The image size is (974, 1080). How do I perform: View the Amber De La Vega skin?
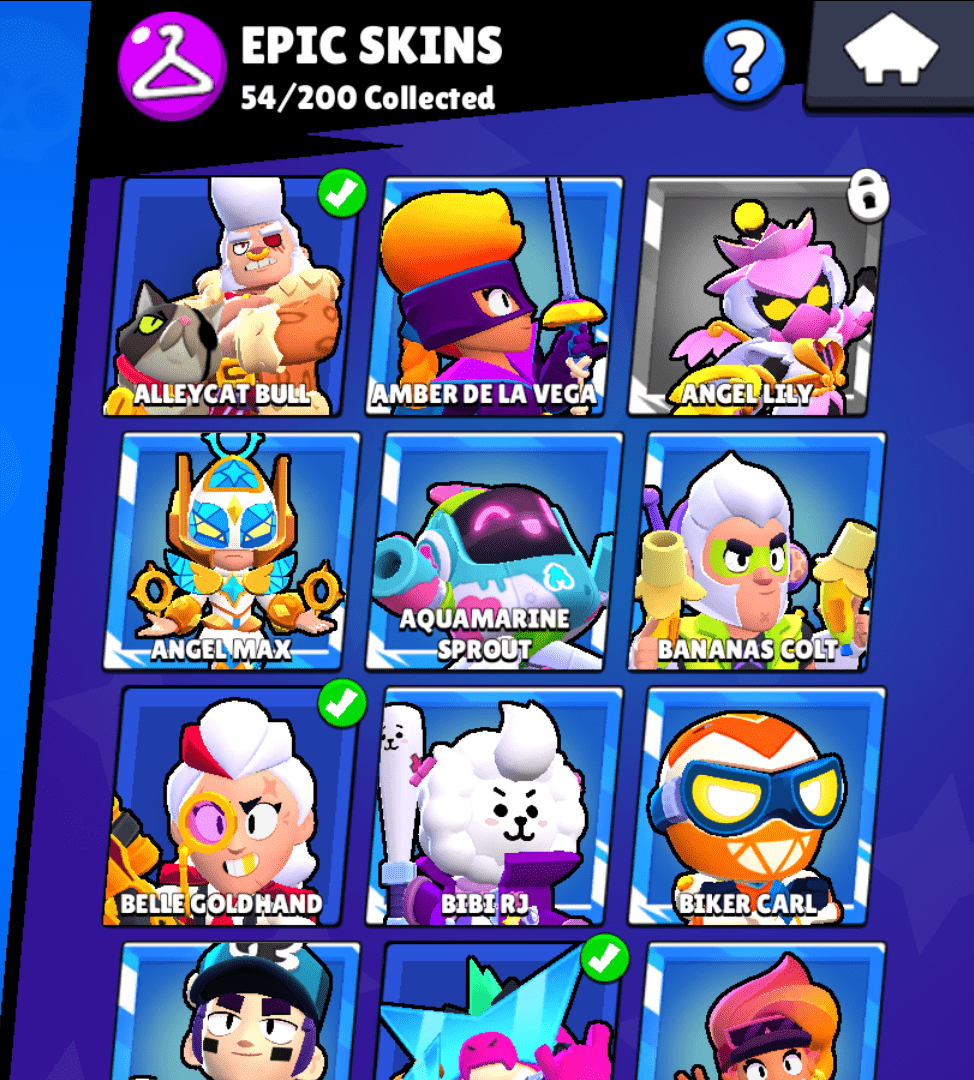point(496,295)
